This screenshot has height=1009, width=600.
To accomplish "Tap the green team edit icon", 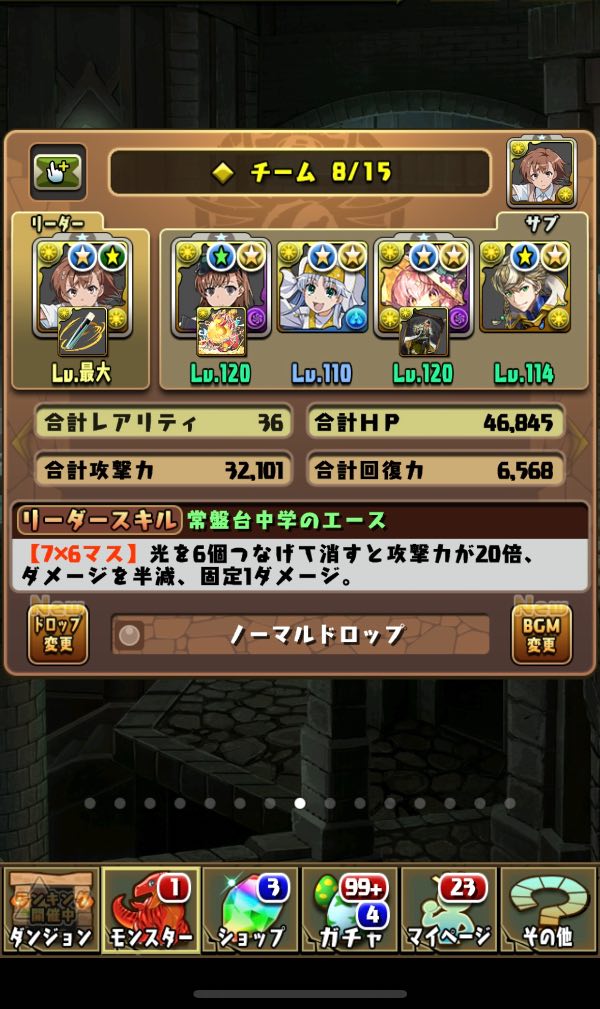I will 58,173.
